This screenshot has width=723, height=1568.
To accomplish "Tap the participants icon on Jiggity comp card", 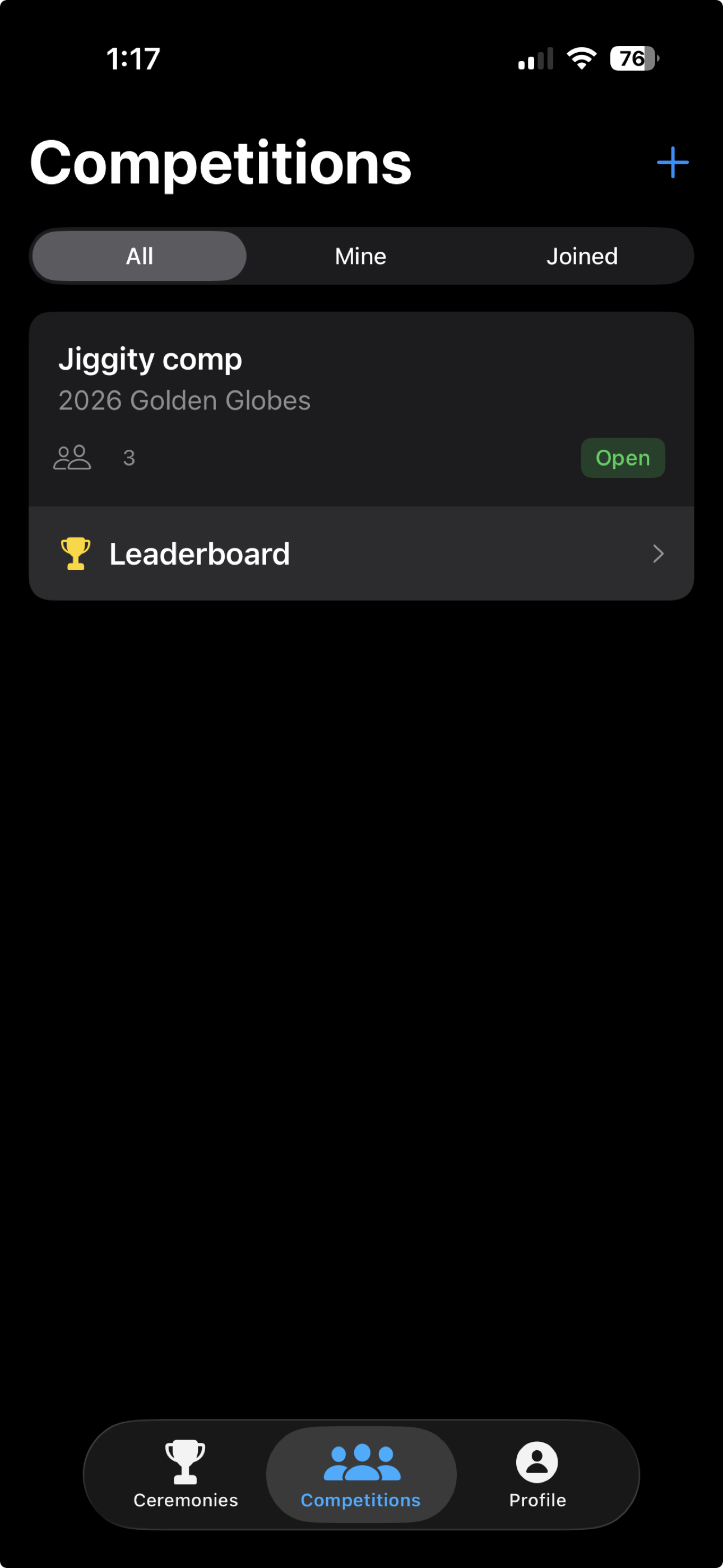I will [x=72, y=456].
